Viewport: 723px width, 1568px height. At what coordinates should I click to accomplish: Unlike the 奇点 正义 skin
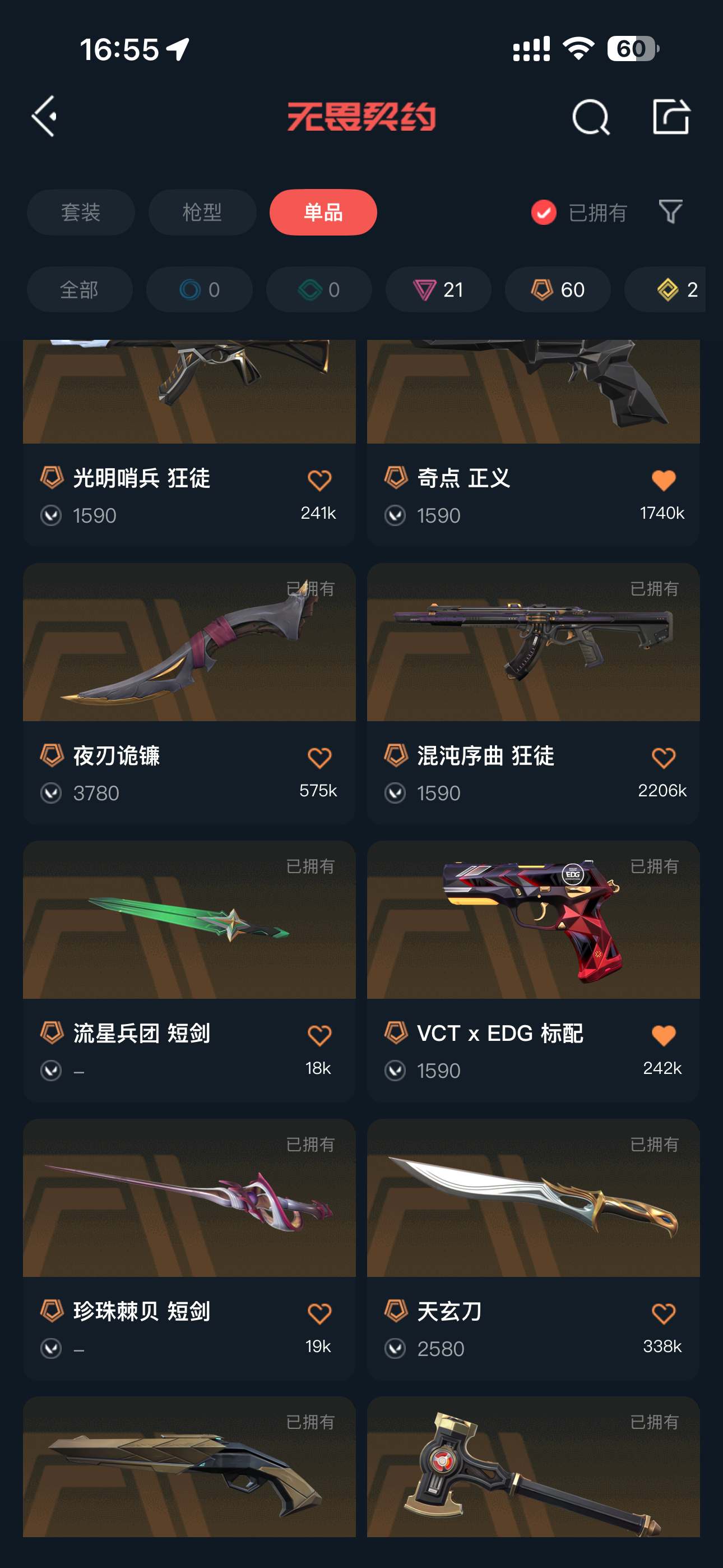pos(662,481)
